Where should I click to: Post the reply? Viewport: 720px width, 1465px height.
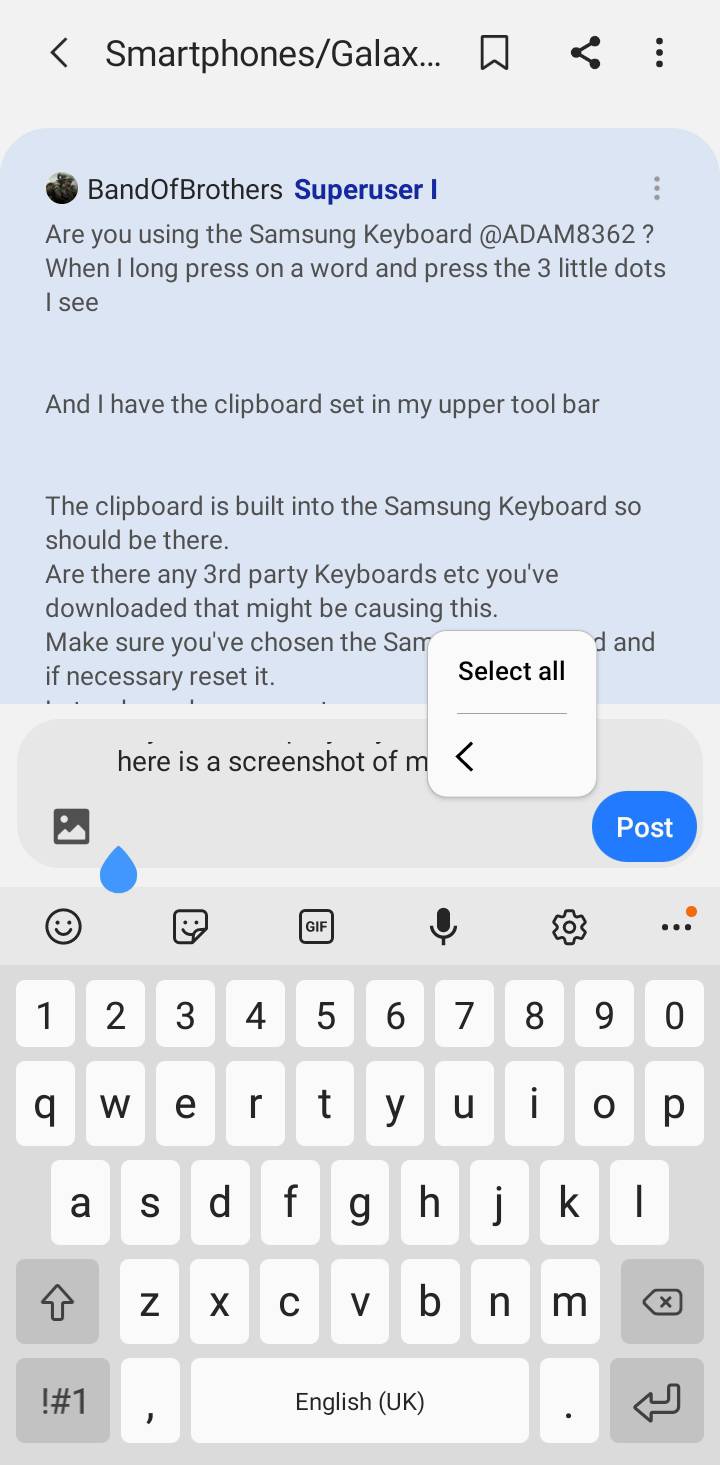(x=644, y=827)
